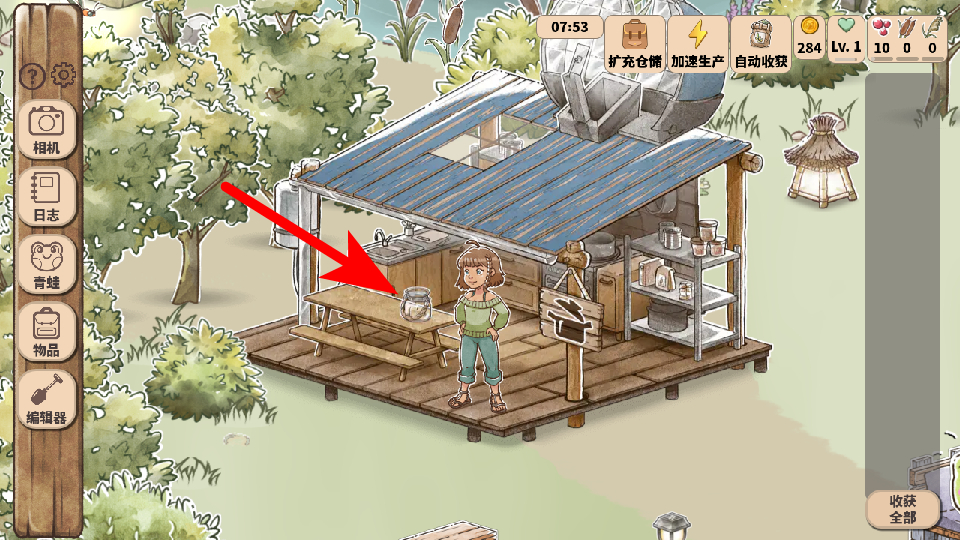Tap 扩充仓储 to expand storage

pyautogui.click(x=635, y=42)
